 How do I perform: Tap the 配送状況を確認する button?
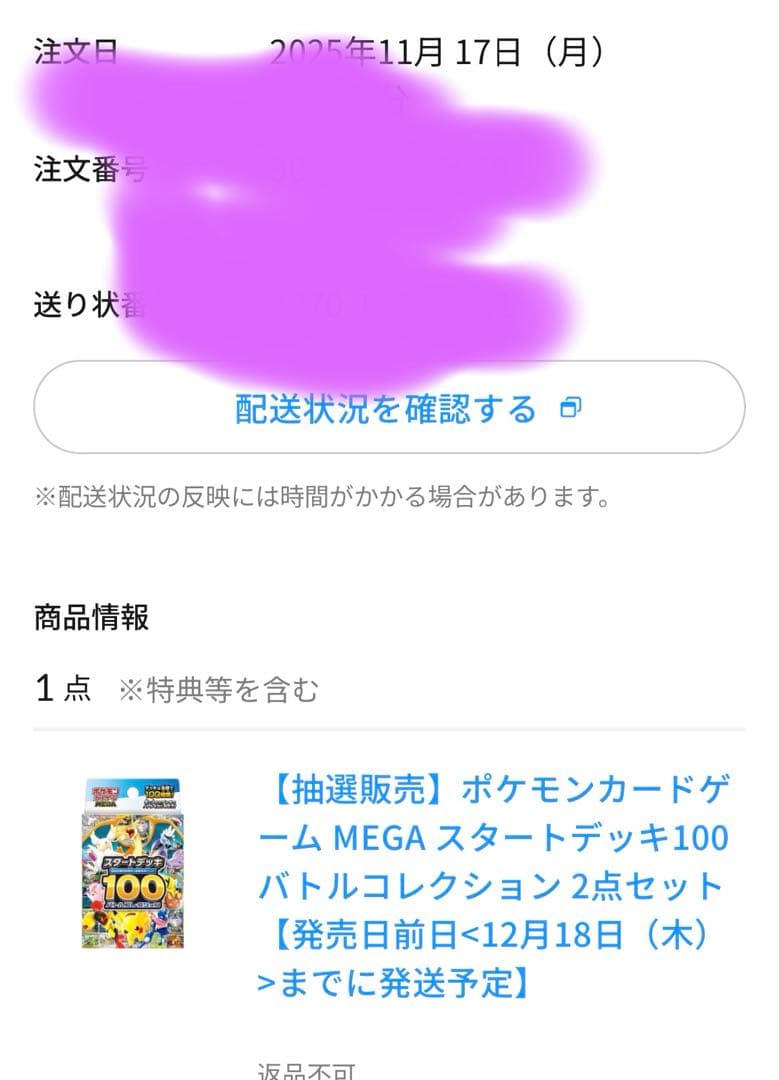click(387, 409)
